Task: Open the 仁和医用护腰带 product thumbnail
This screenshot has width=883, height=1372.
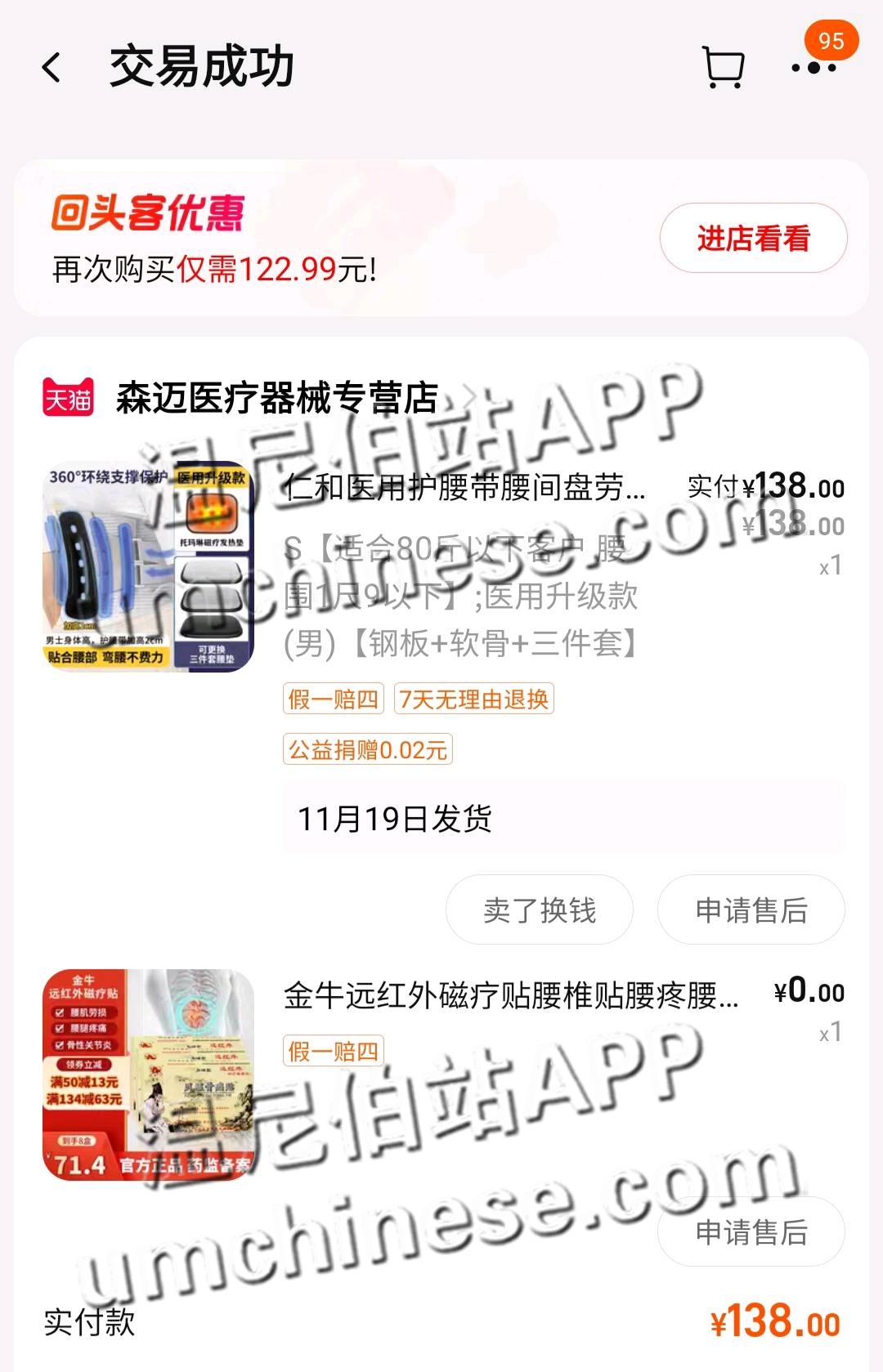Action: (x=148, y=566)
